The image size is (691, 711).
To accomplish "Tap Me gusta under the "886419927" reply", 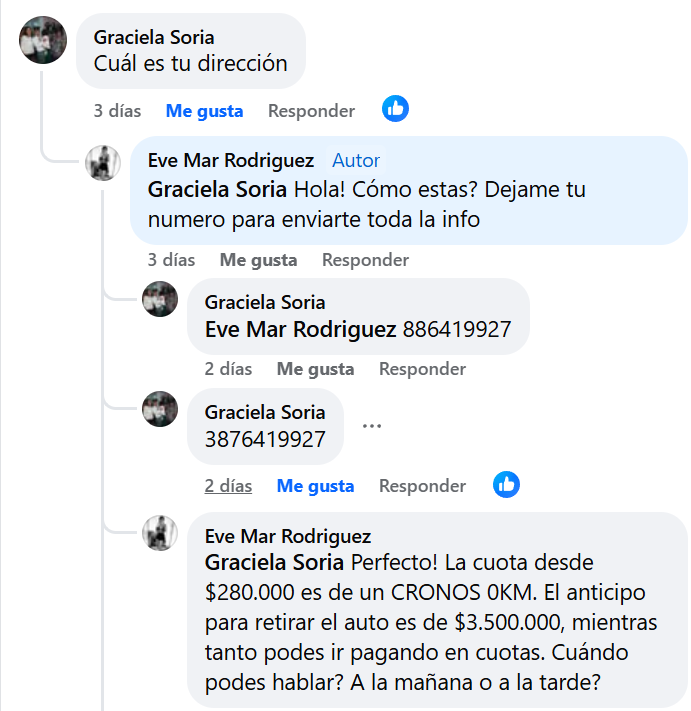I will 315,369.
